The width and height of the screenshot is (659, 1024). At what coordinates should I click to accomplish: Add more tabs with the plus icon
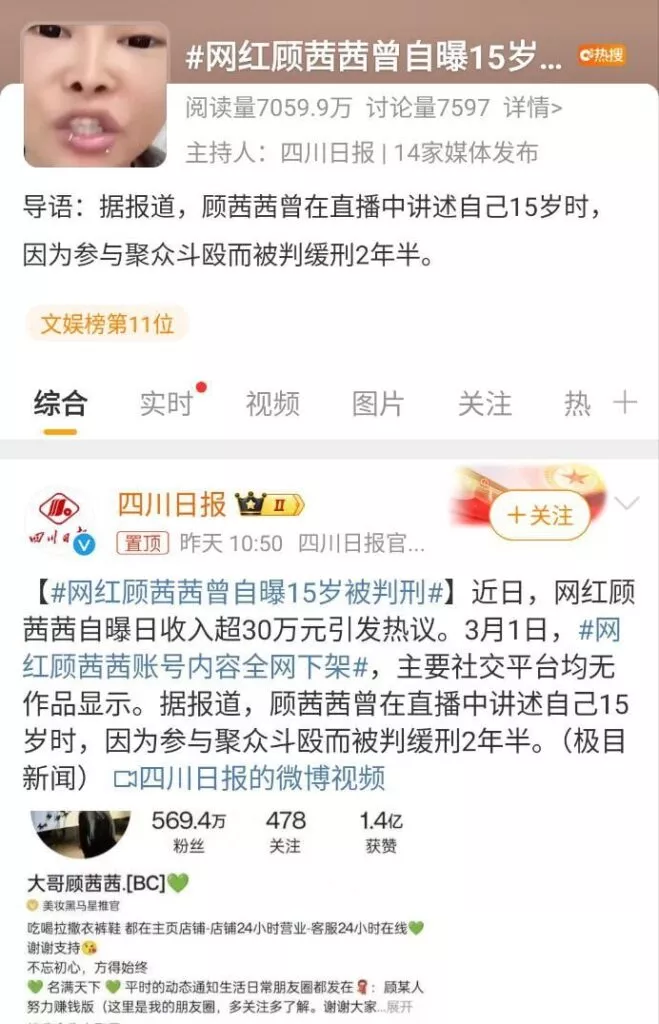click(625, 403)
